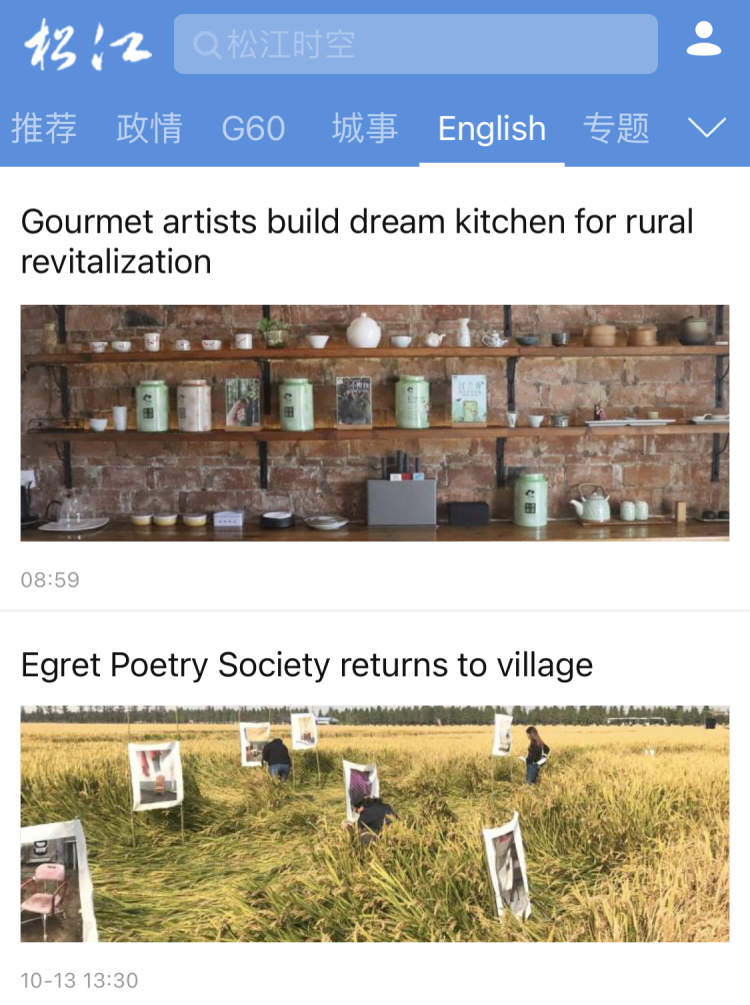
Task: Switch to the 政情 tab
Action: click(x=149, y=128)
